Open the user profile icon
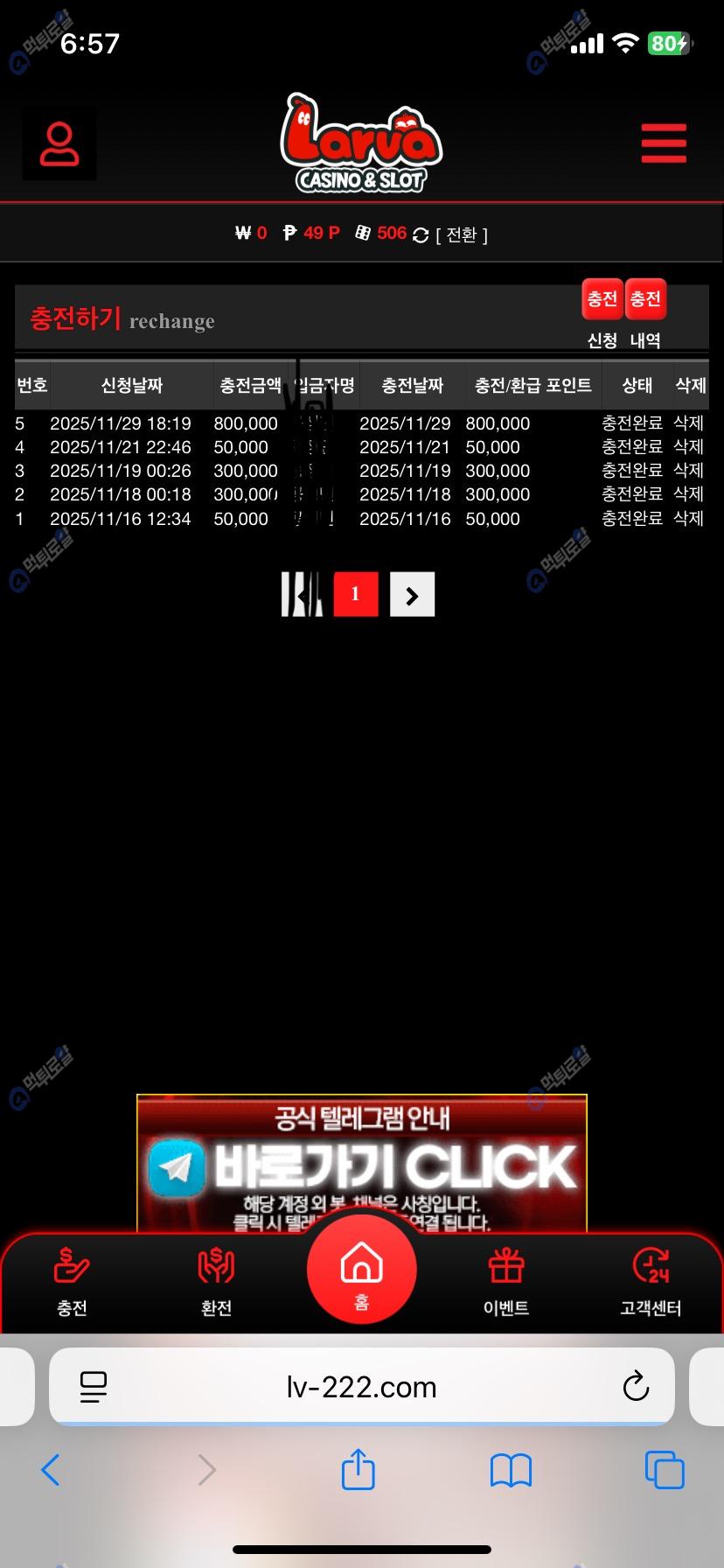The image size is (724, 1568). 59,144
